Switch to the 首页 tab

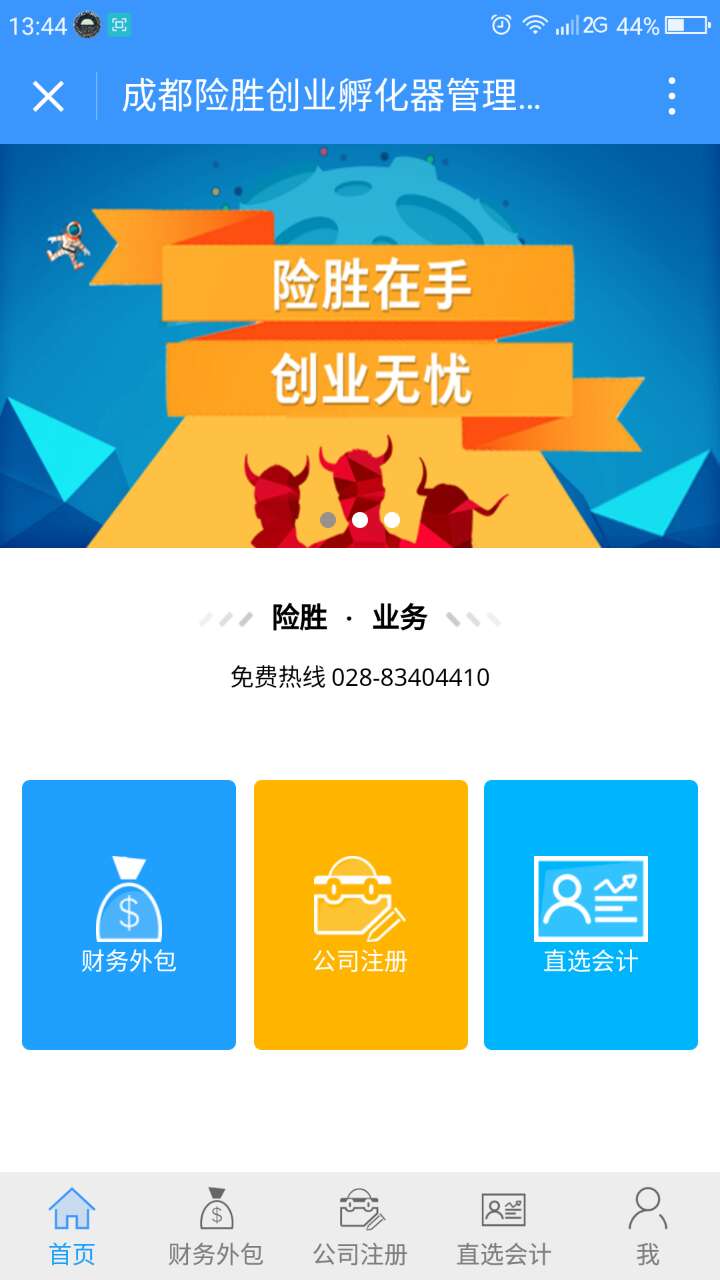pos(72,1227)
